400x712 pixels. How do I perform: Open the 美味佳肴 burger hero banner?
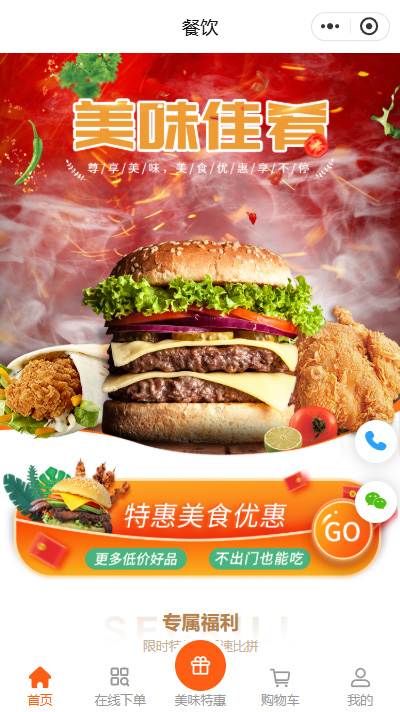pos(200,253)
